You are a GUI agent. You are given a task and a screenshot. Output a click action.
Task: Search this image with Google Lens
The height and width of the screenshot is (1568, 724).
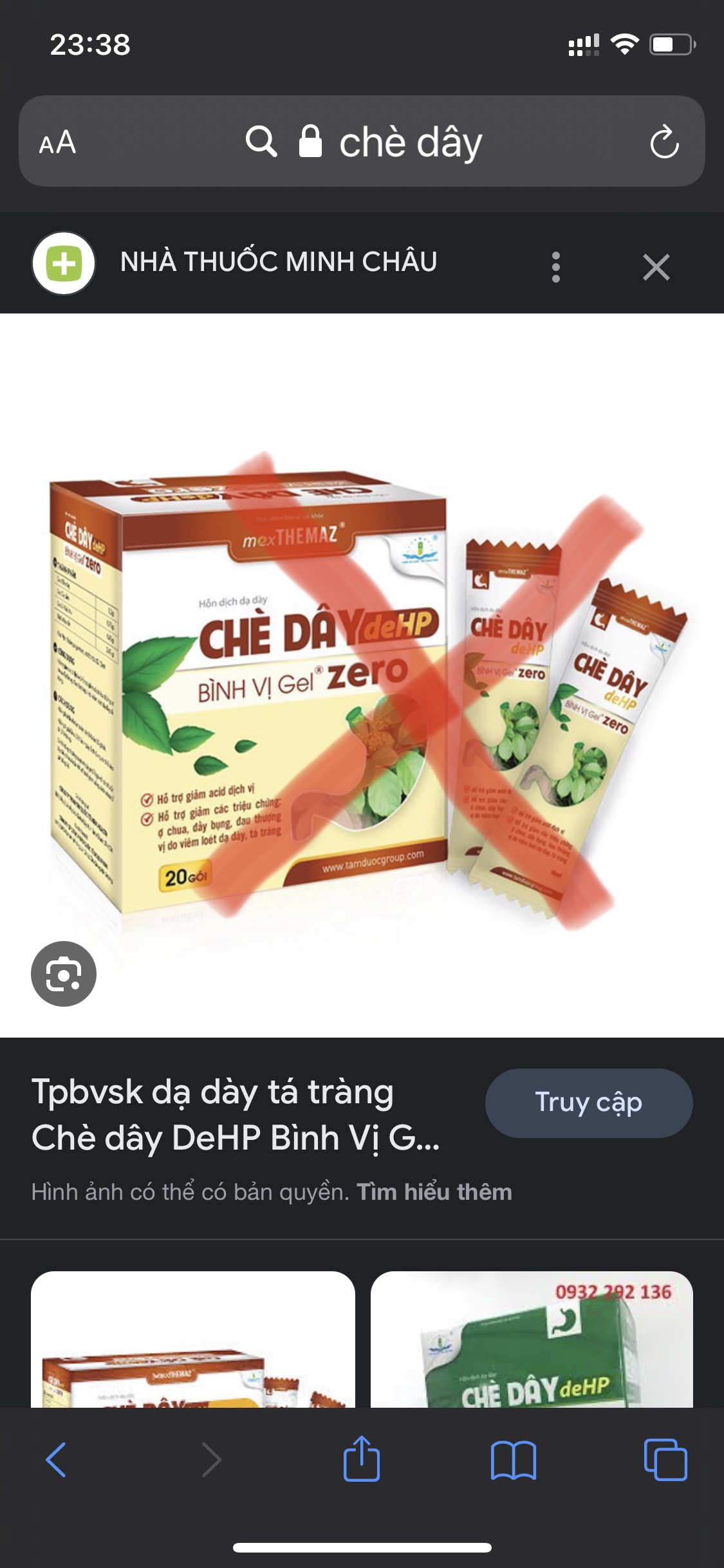[x=64, y=974]
